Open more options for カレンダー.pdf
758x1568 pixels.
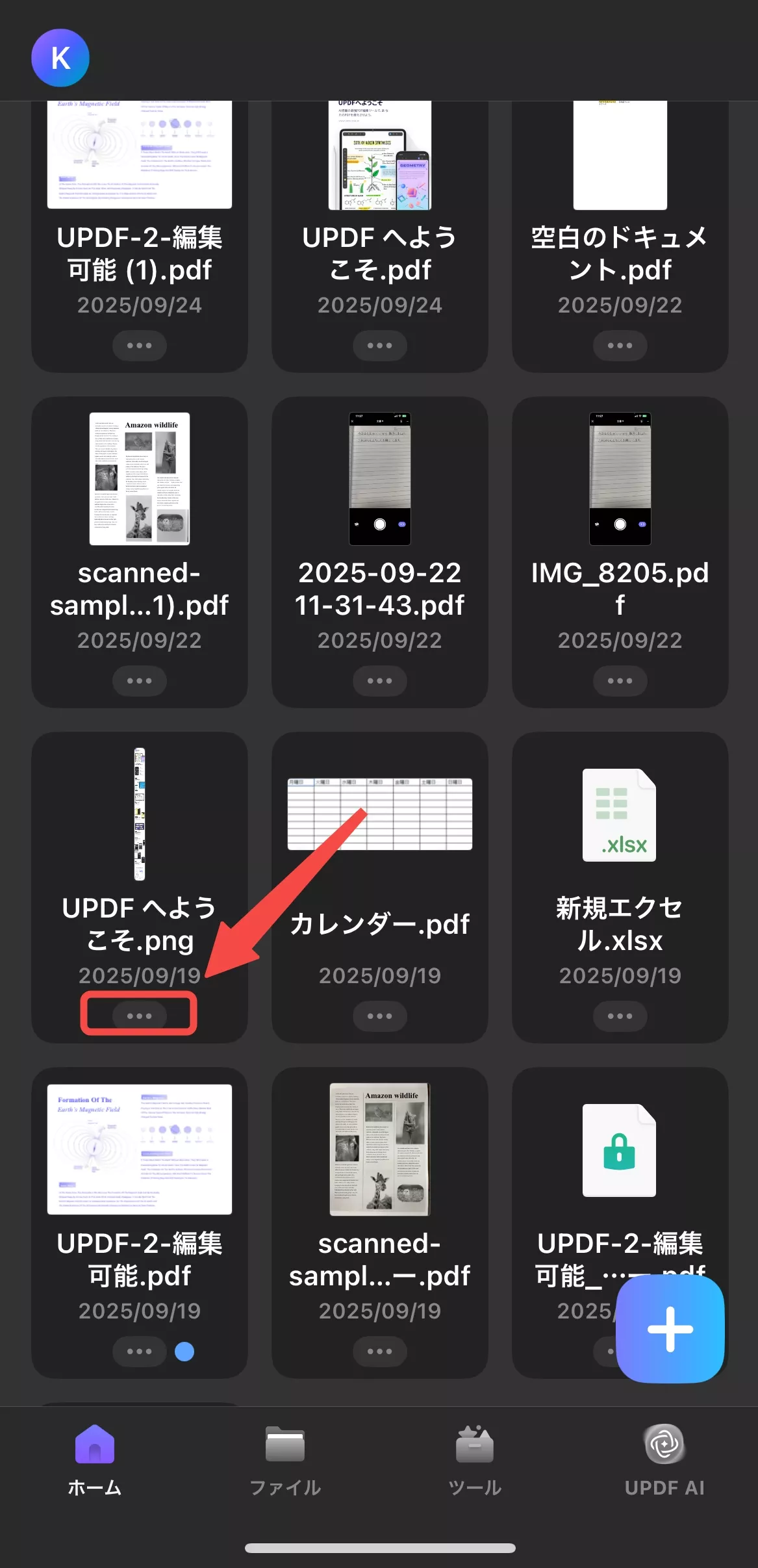(380, 1016)
